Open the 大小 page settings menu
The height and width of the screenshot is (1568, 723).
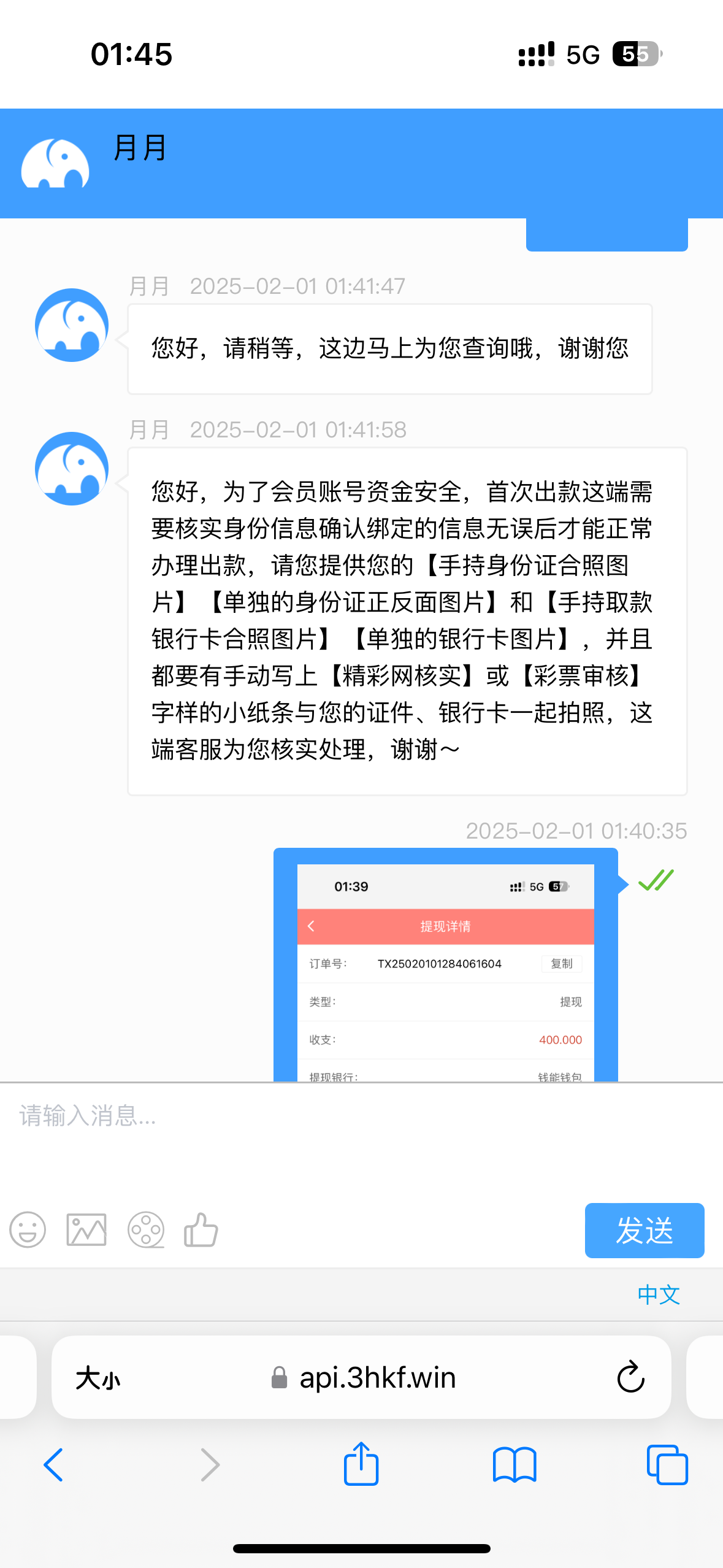98,1378
